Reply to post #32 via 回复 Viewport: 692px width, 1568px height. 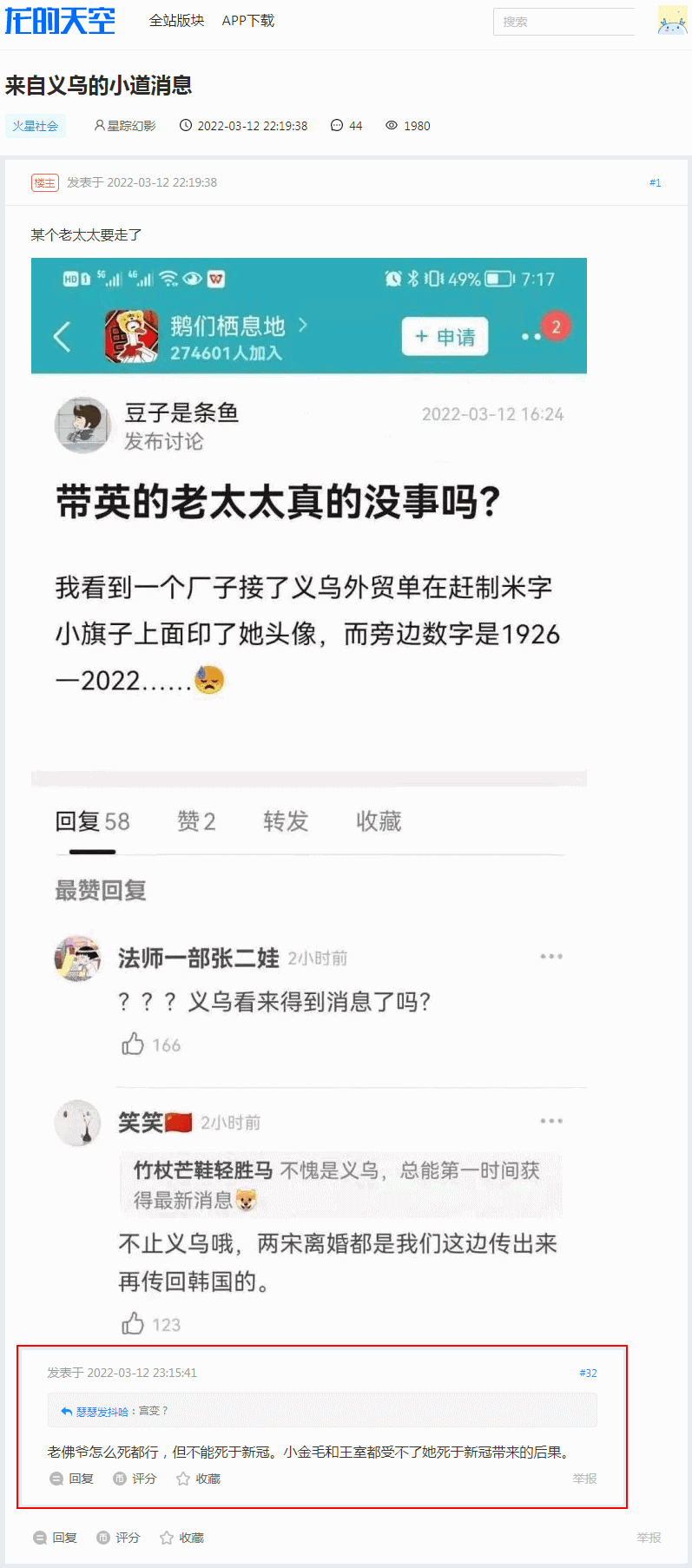pyautogui.click(x=73, y=1479)
